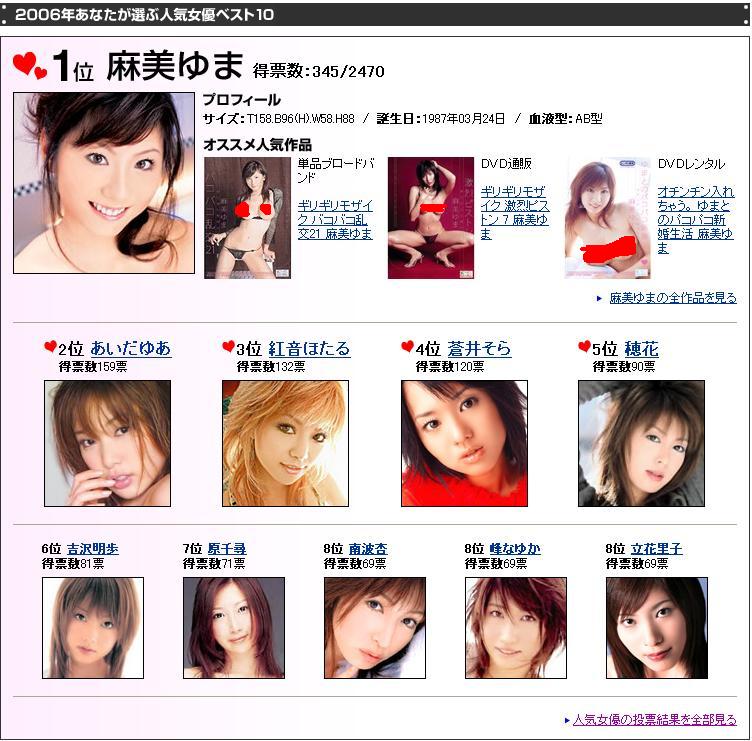Open the DVD通販 title link
Screen dimensions: 752x741
[x=513, y=211]
